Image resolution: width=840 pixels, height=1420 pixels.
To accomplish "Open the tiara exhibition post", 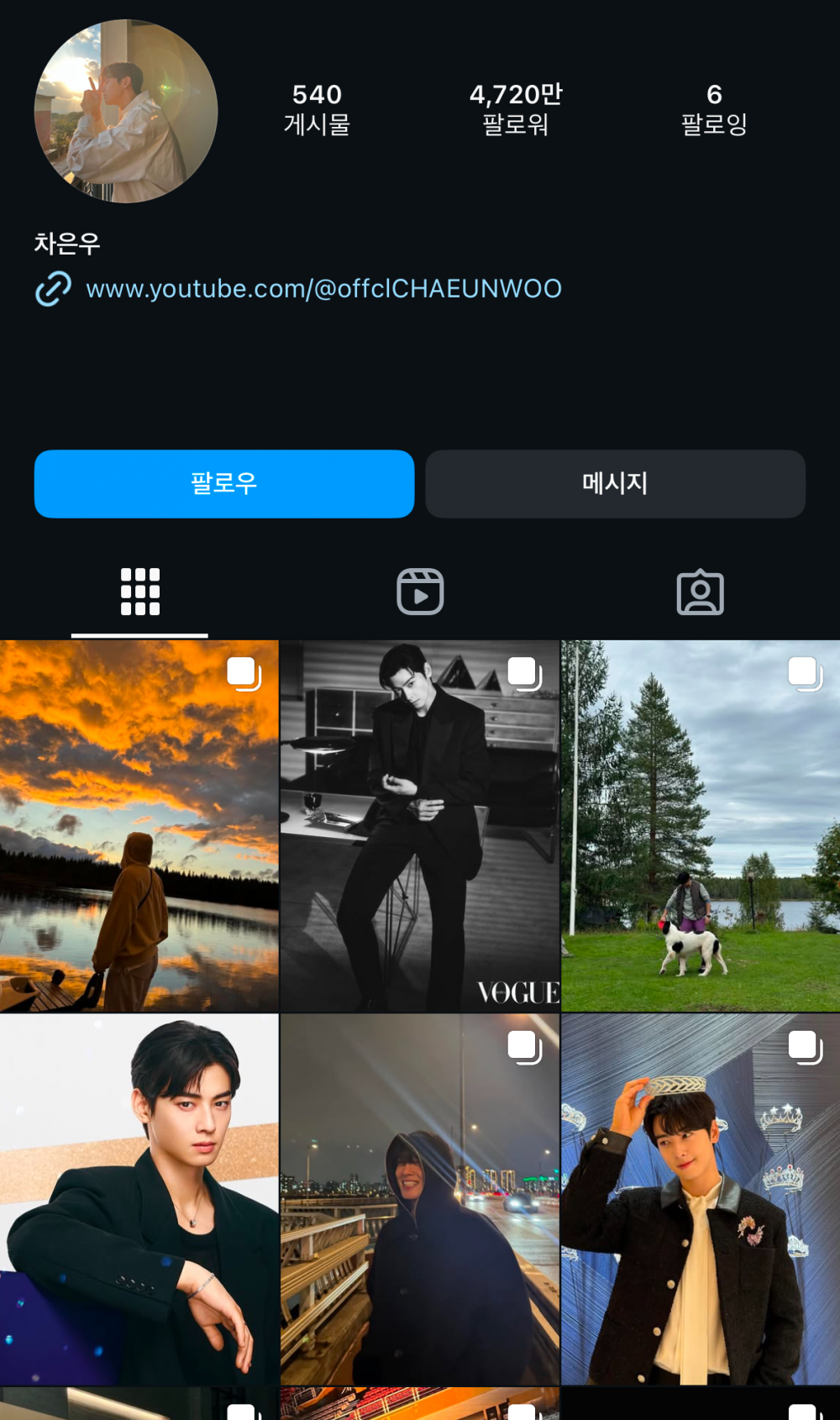I will coord(701,1199).
